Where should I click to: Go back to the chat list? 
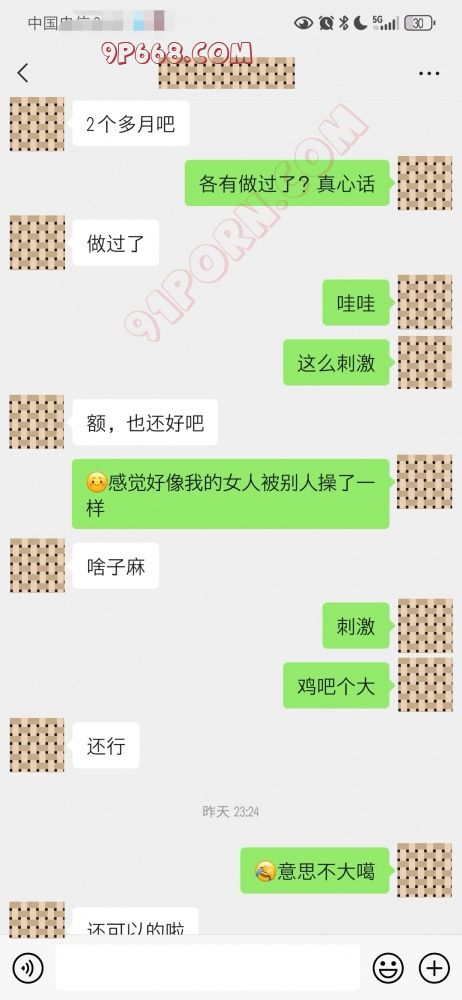click(23, 73)
